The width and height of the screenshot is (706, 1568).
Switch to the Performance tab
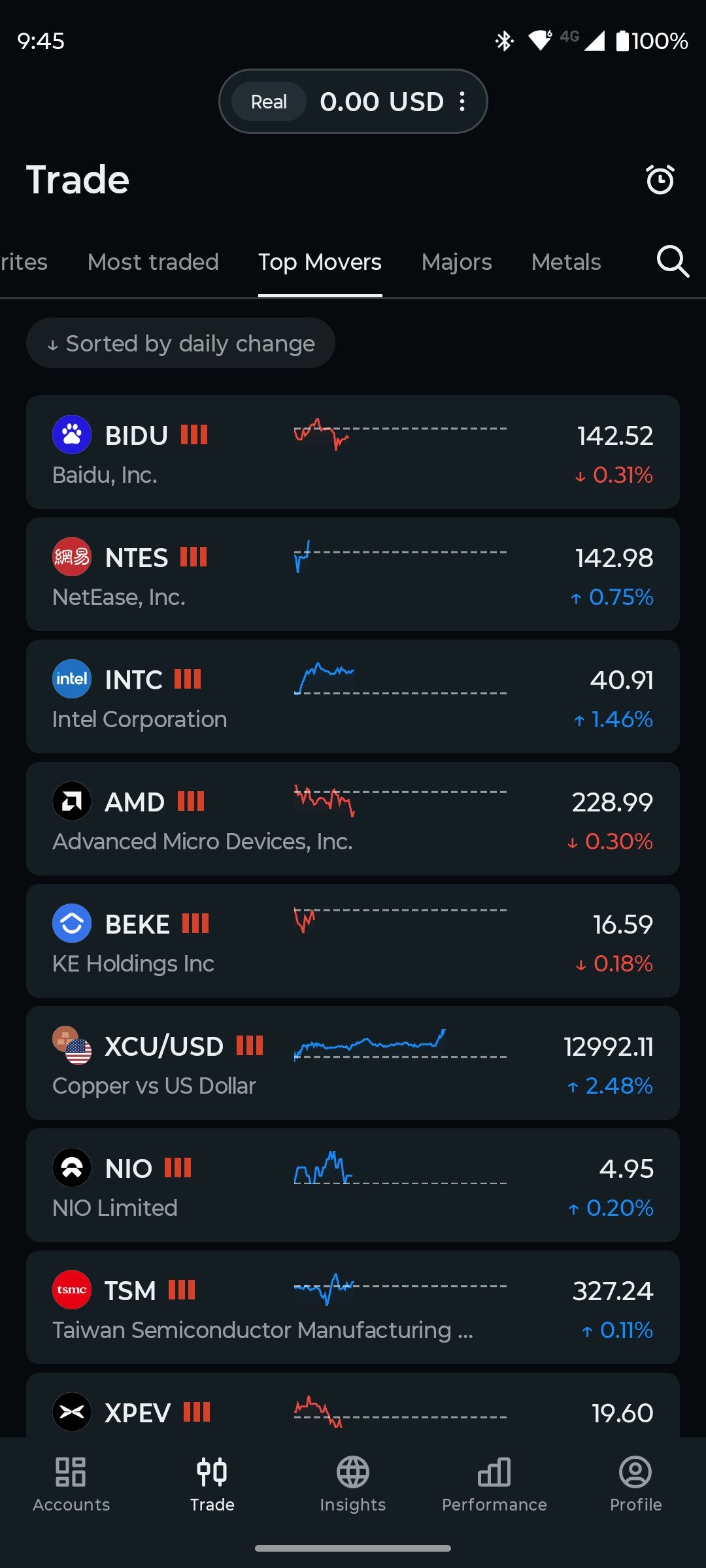(x=494, y=1484)
